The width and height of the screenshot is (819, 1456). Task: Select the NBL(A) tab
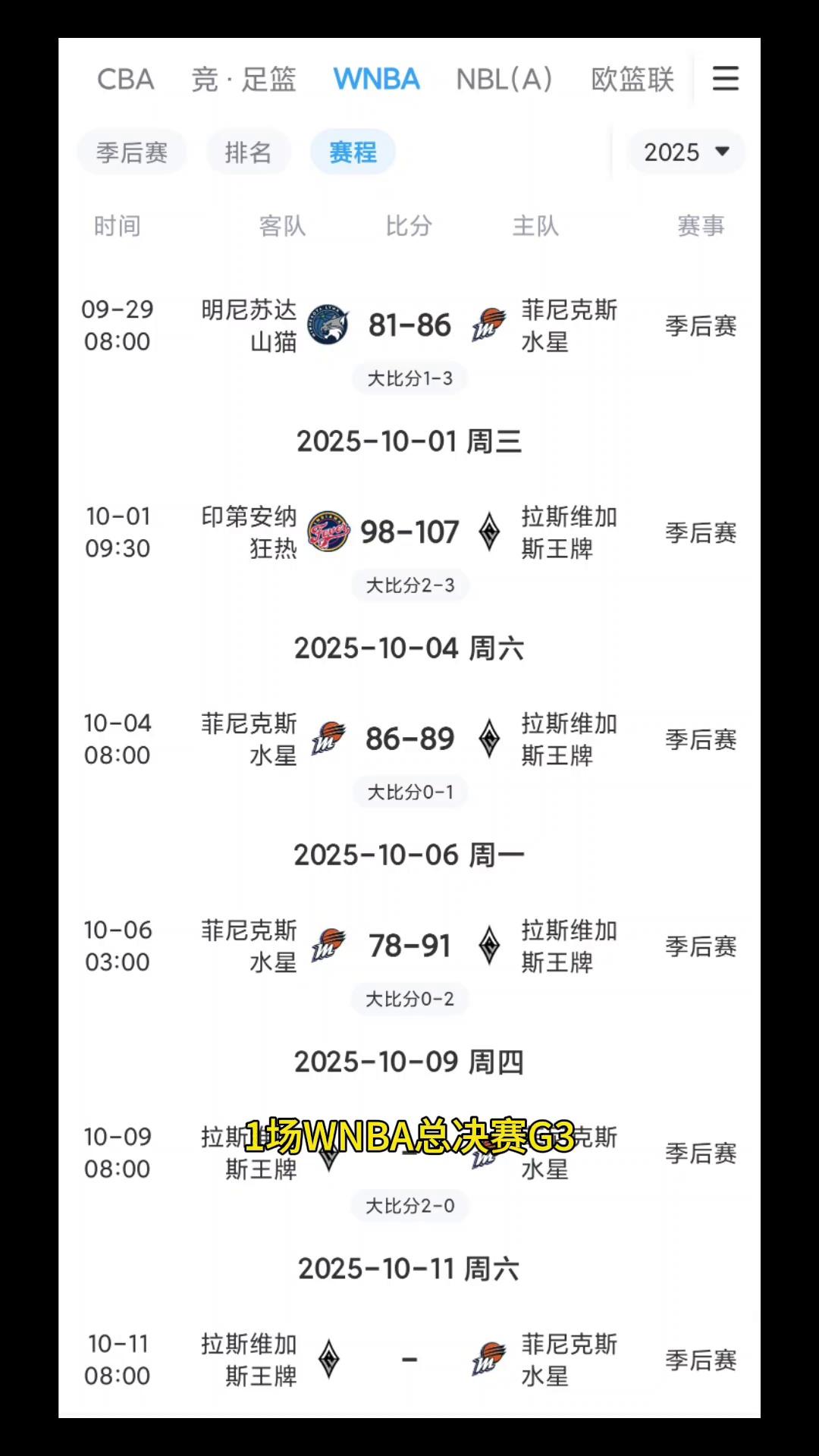point(504,78)
